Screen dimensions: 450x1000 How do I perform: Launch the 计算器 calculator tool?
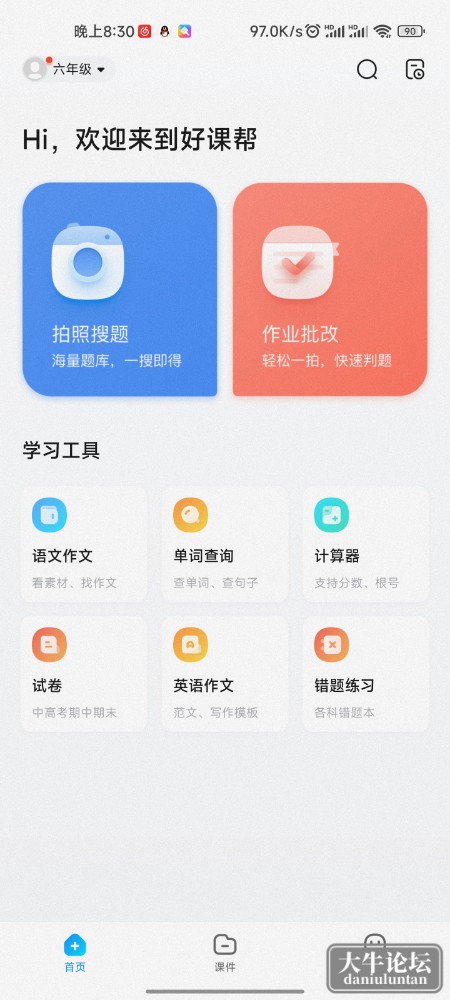pyautogui.click(x=365, y=544)
